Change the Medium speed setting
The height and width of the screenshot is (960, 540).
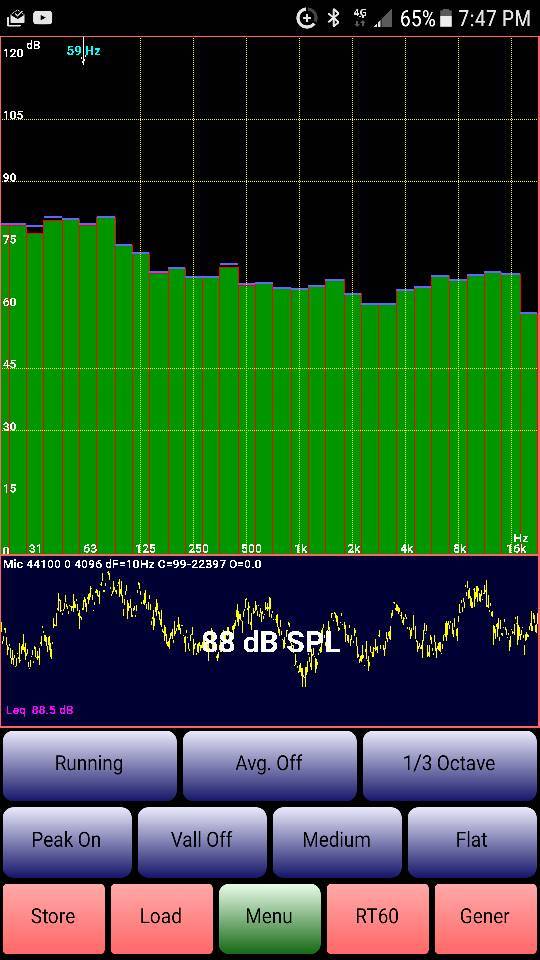pyautogui.click(x=337, y=842)
